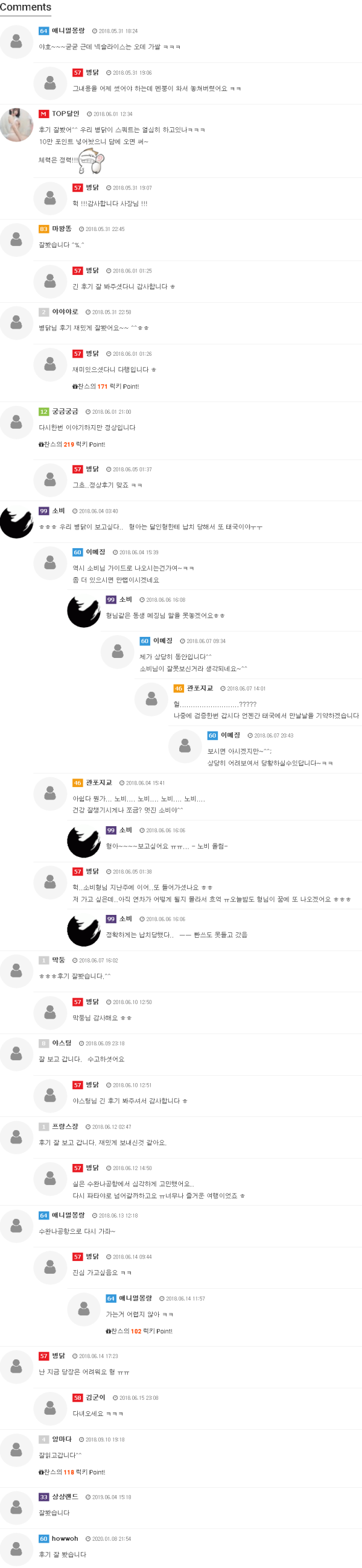
Task: Select the 프랑스장 username
Action: coord(65,1126)
